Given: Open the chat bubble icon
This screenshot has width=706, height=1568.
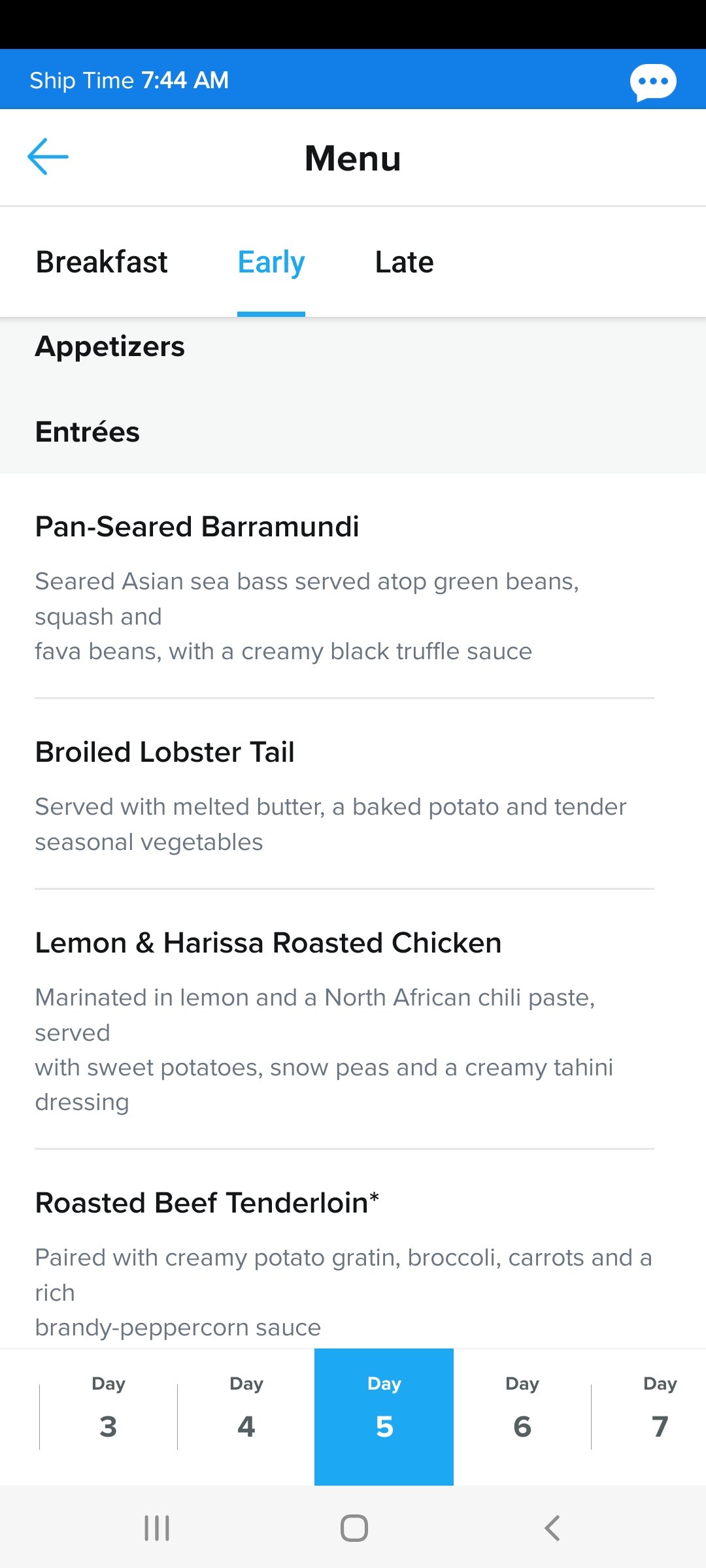Looking at the screenshot, I should [653, 82].
